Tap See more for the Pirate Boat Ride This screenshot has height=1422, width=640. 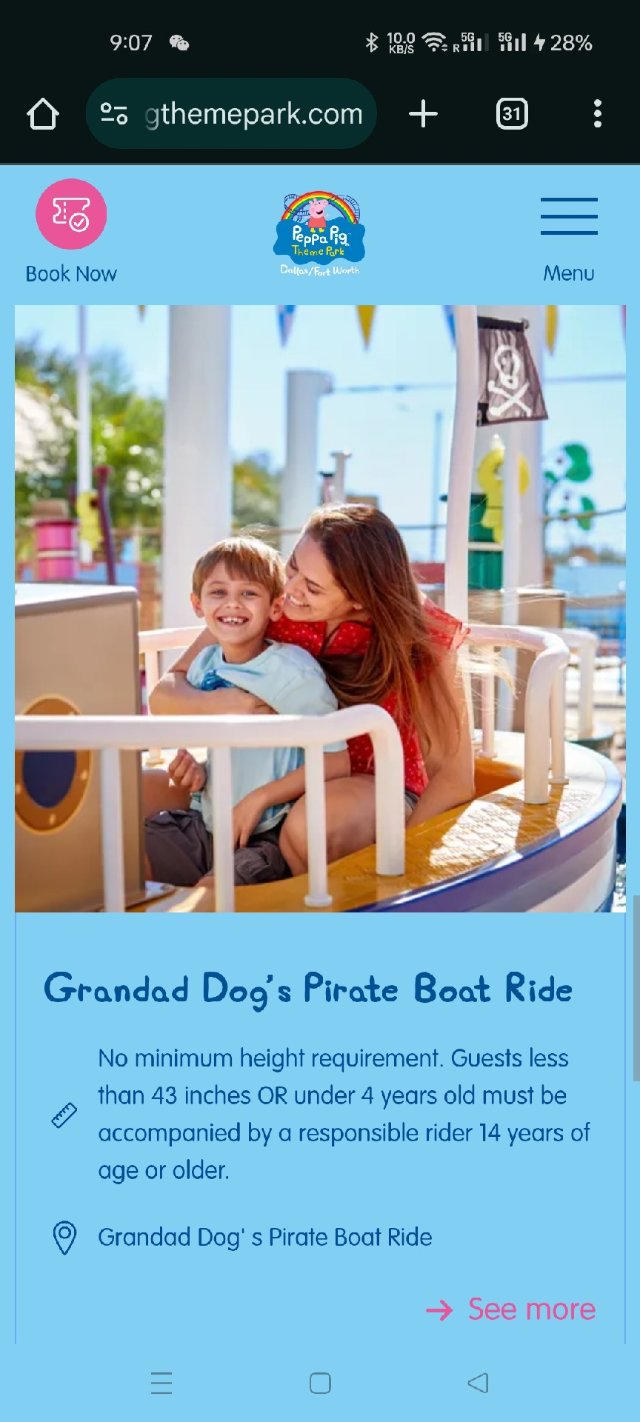tap(511, 1309)
